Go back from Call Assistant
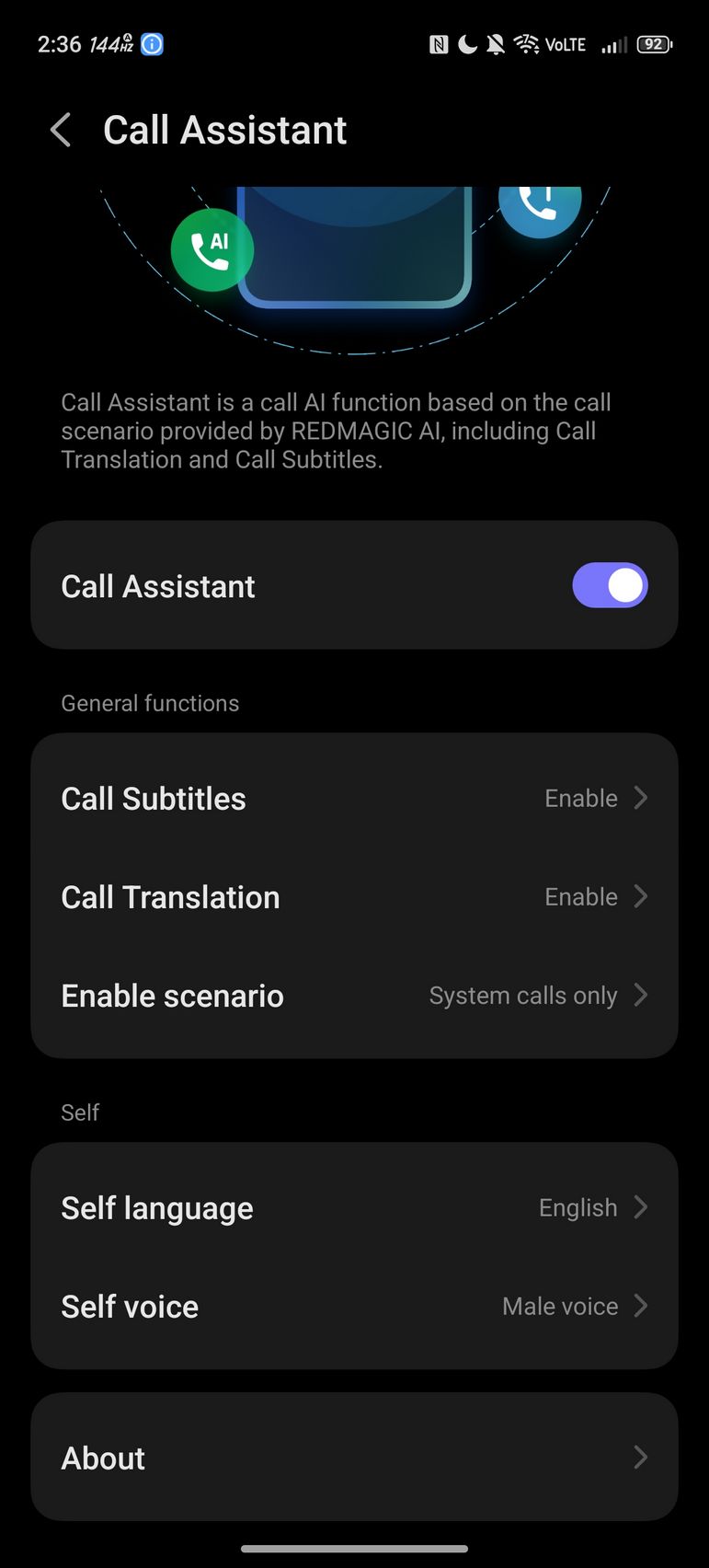 (x=61, y=130)
